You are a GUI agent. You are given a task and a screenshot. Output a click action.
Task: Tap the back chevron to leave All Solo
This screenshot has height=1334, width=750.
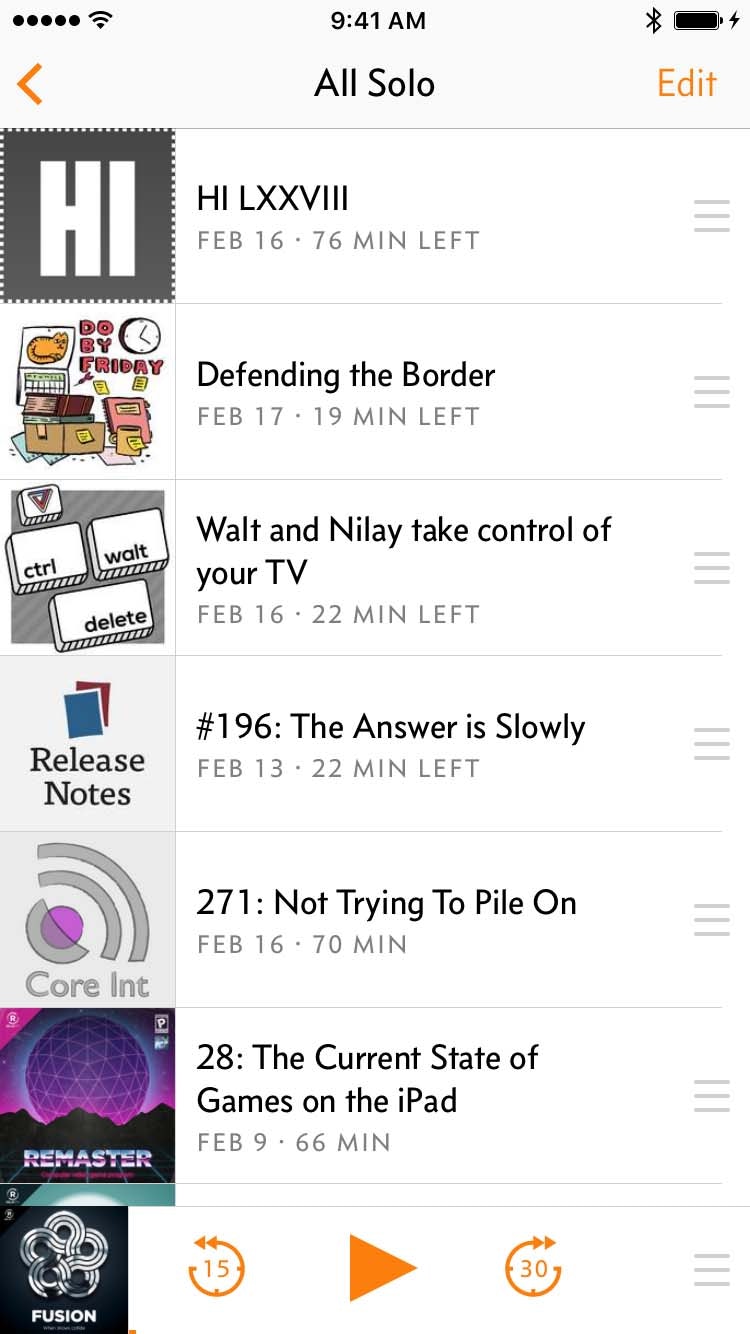coord(28,84)
